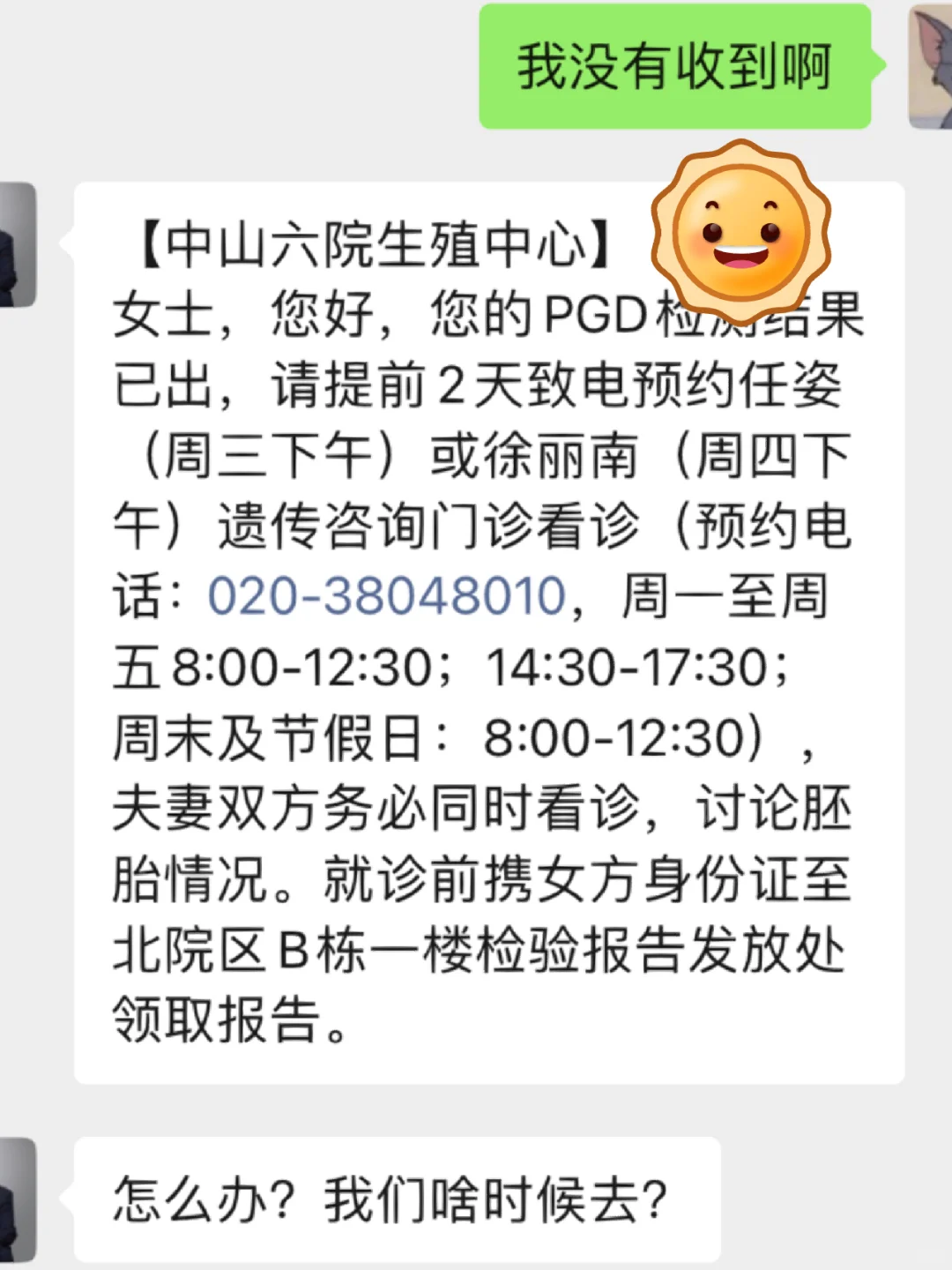Call the 020-38048010 phone number link

pos(386,596)
